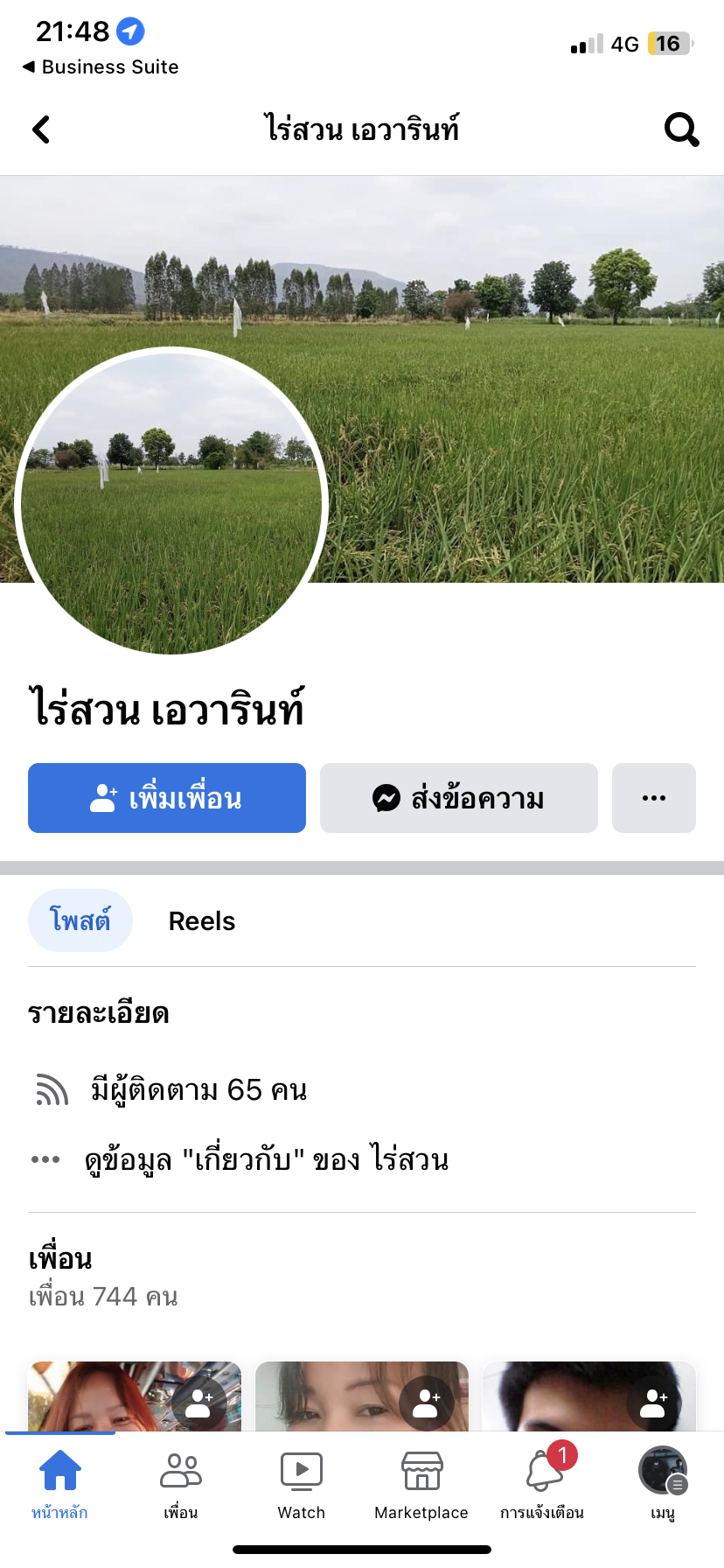Open the three-dot more options button
The image size is (724, 1568).
click(x=654, y=798)
